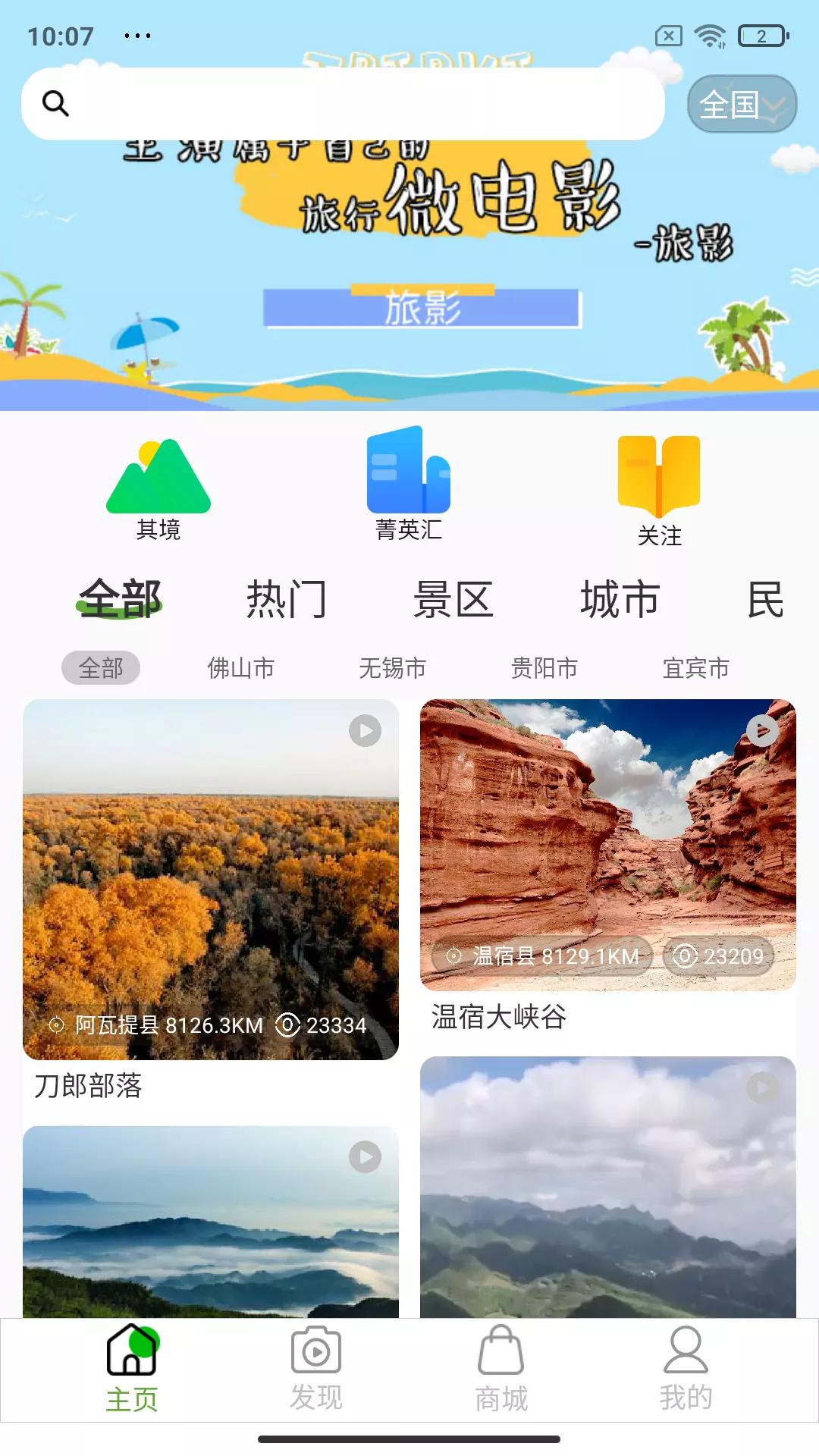Image resolution: width=819 pixels, height=1456 pixels.
Task: Select the 无锡市 city filter
Action: (x=393, y=668)
